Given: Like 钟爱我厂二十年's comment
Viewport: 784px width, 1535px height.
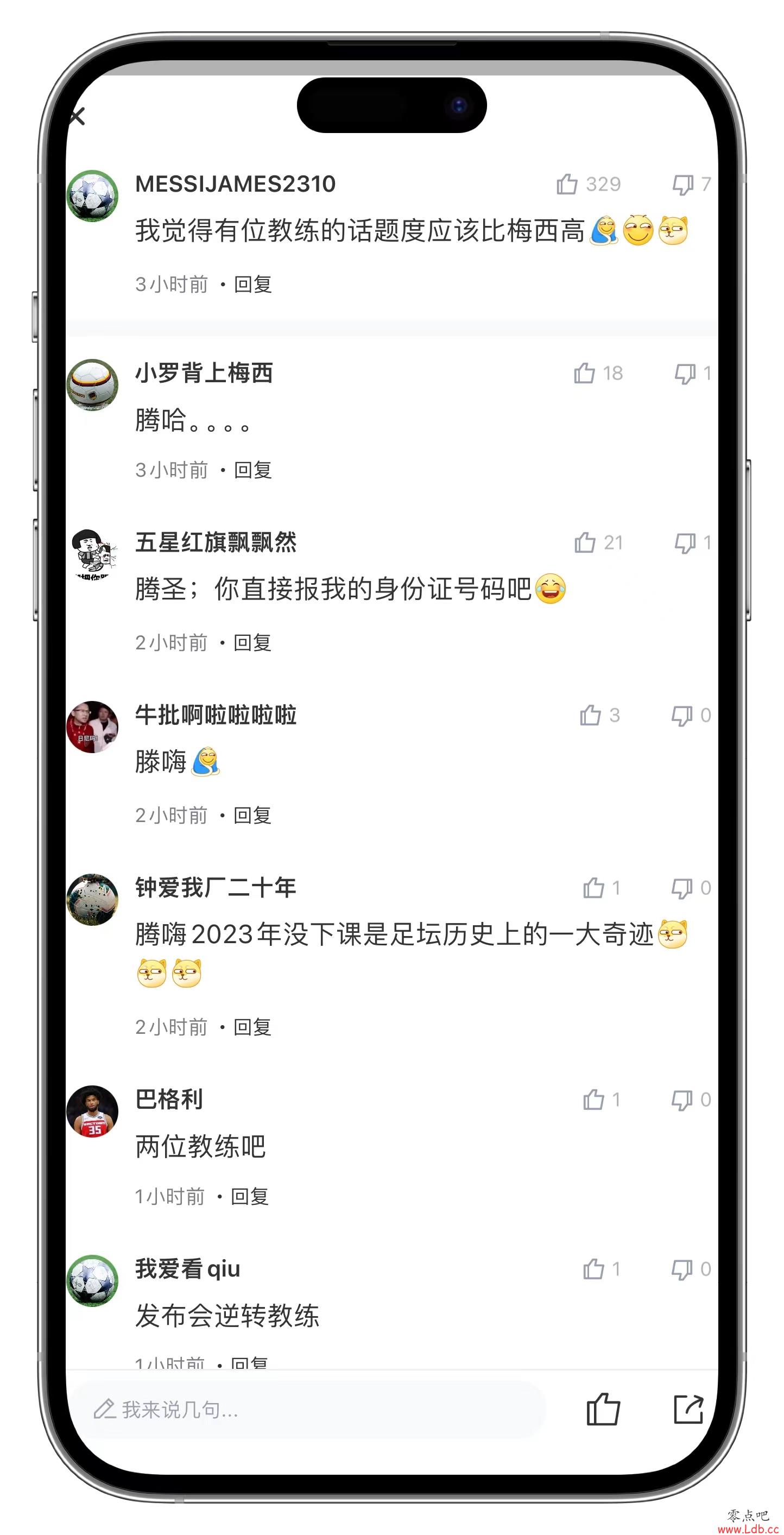Looking at the screenshot, I should click(x=593, y=888).
